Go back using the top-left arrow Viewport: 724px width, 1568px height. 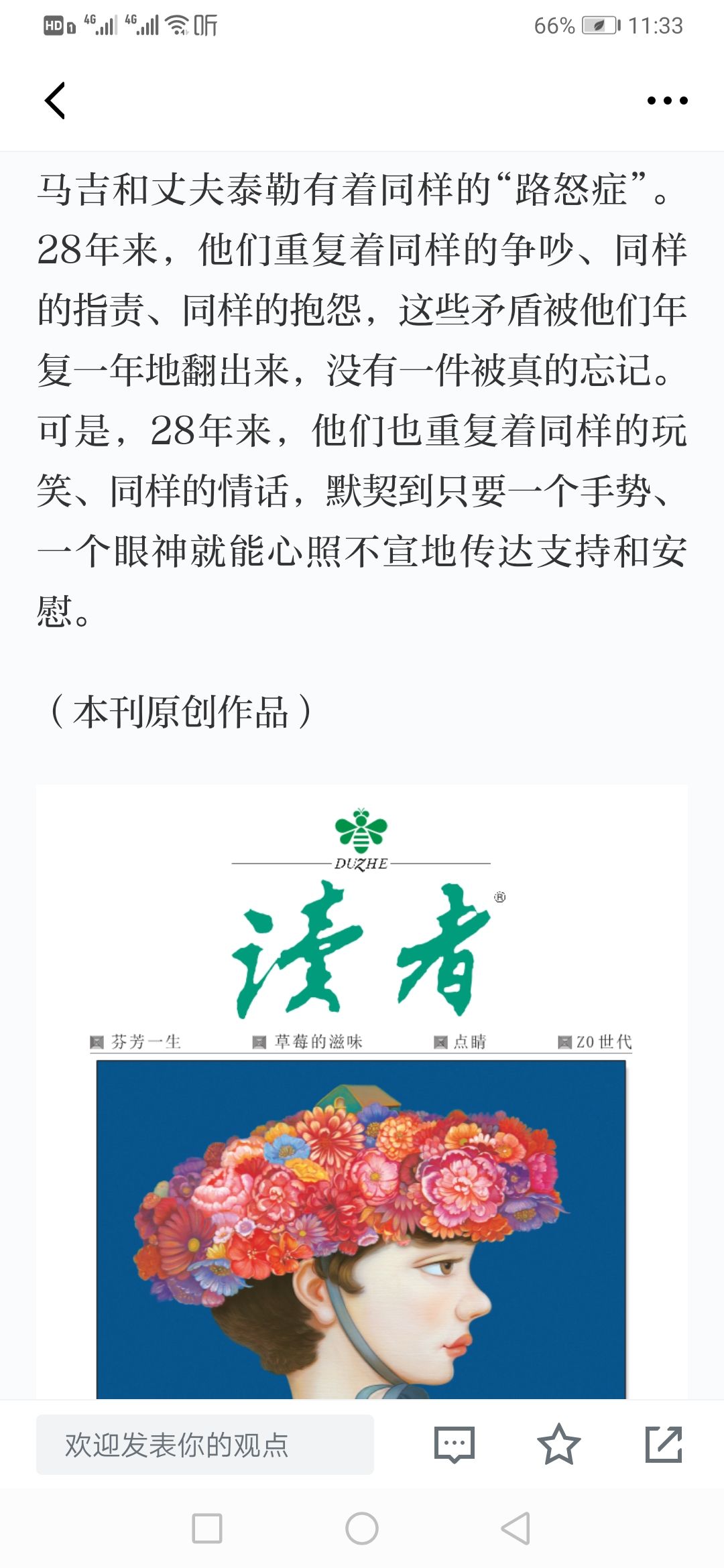pyautogui.click(x=55, y=101)
